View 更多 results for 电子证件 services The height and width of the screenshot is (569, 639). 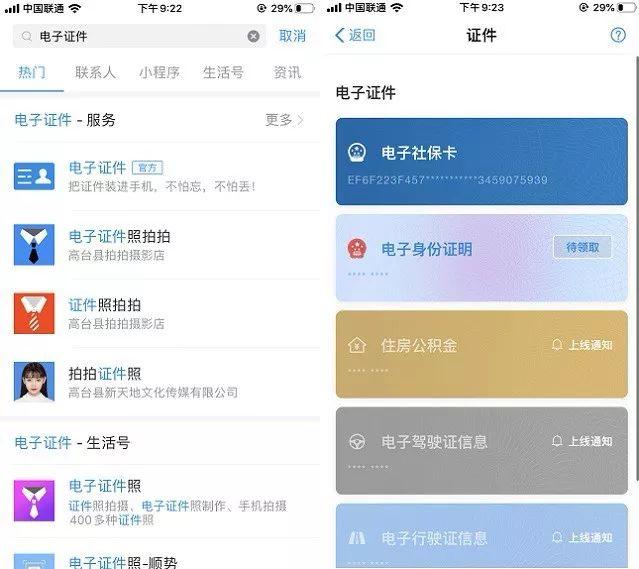click(284, 120)
